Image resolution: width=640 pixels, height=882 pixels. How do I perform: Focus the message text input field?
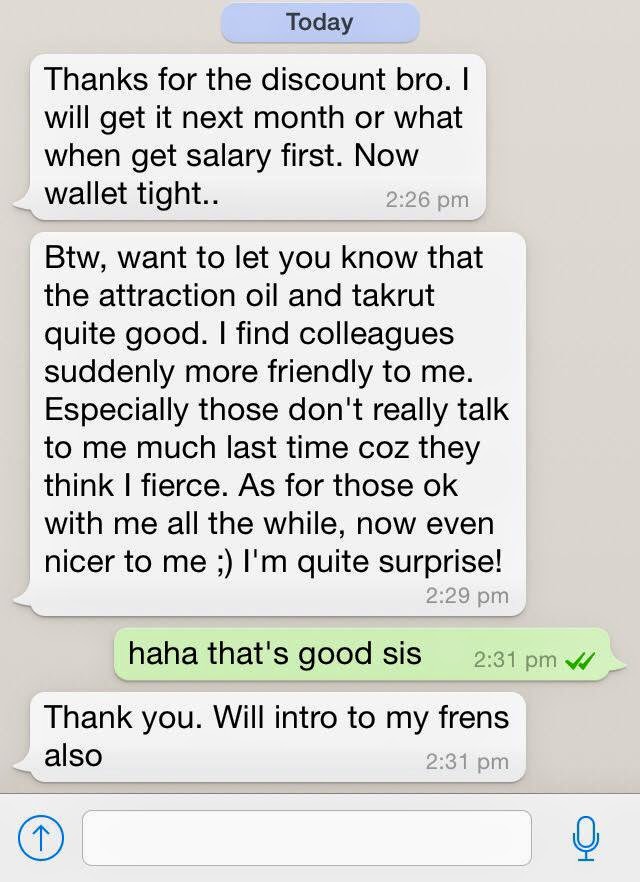click(x=306, y=838)
